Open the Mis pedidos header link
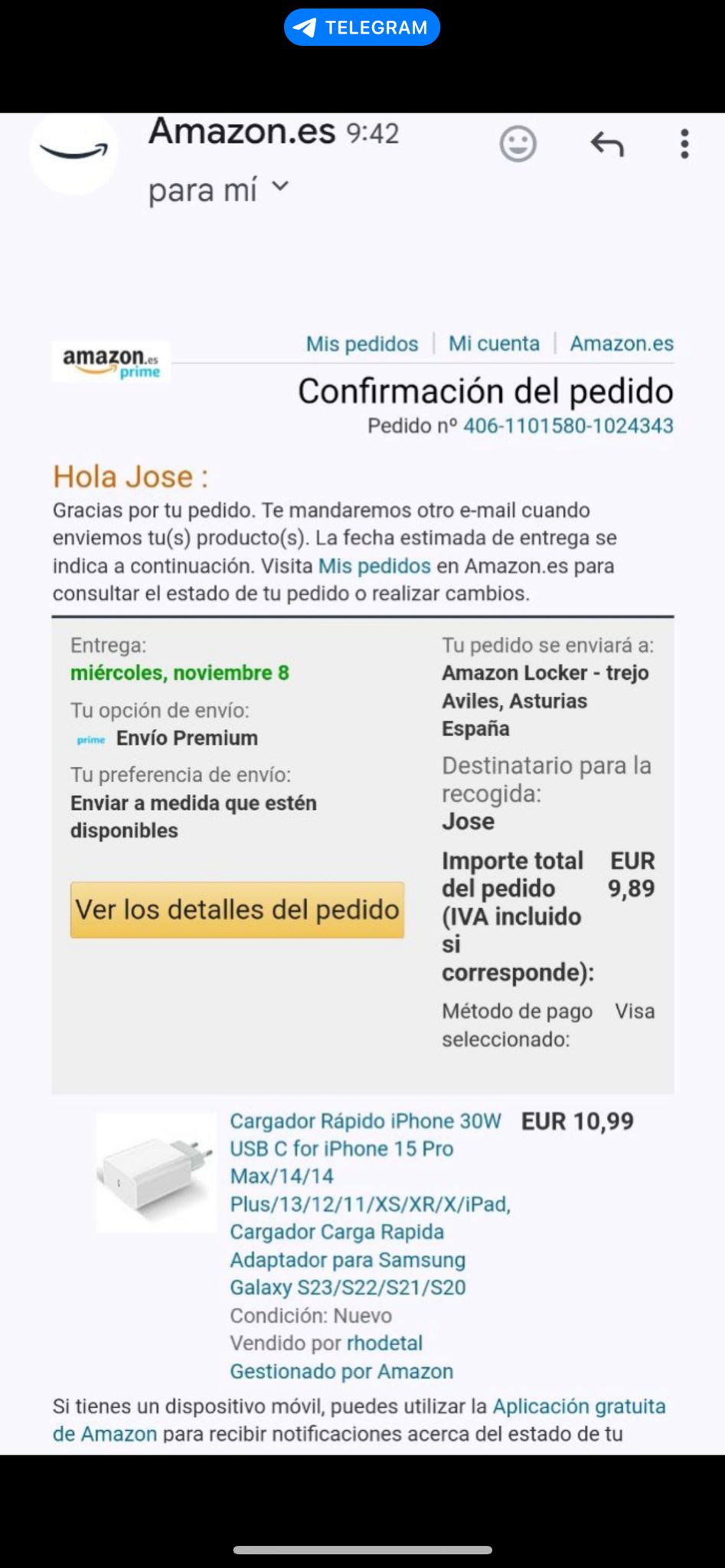This screenshot has width=725, height=1568. [x=362, y=344]
